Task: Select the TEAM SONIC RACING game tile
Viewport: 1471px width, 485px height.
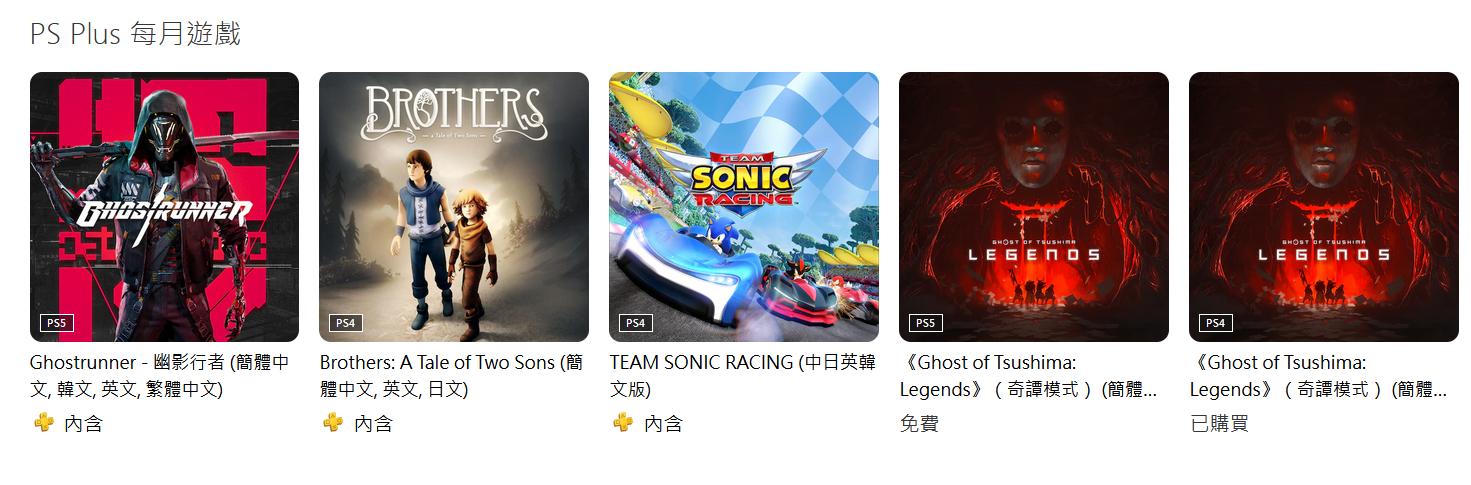Action: tap(743, 207)
